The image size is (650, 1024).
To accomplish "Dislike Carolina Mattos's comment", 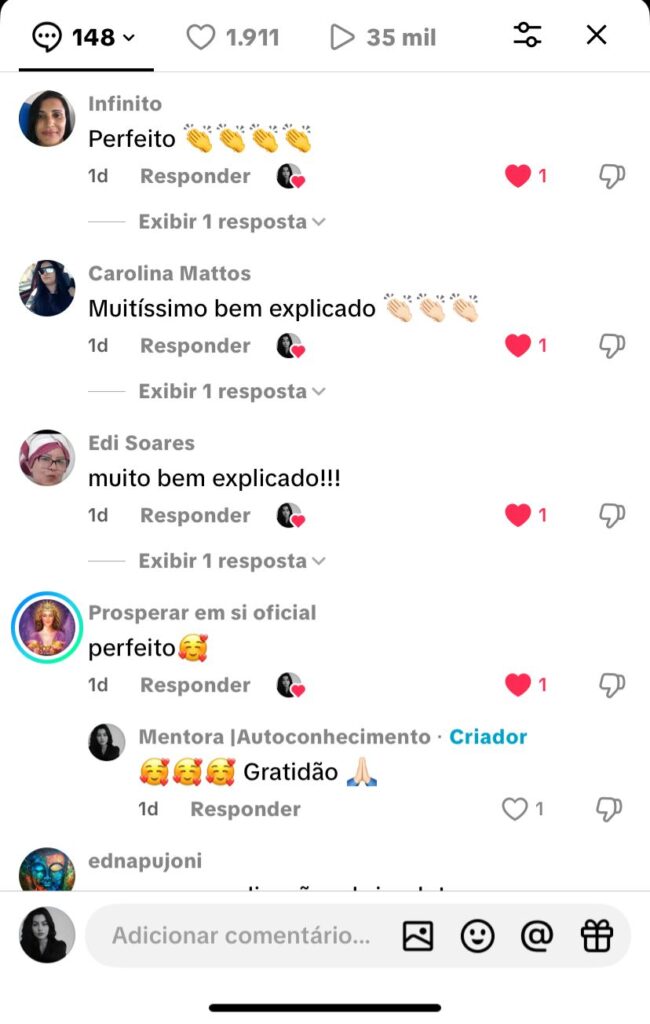I will [x=611, y=347].
